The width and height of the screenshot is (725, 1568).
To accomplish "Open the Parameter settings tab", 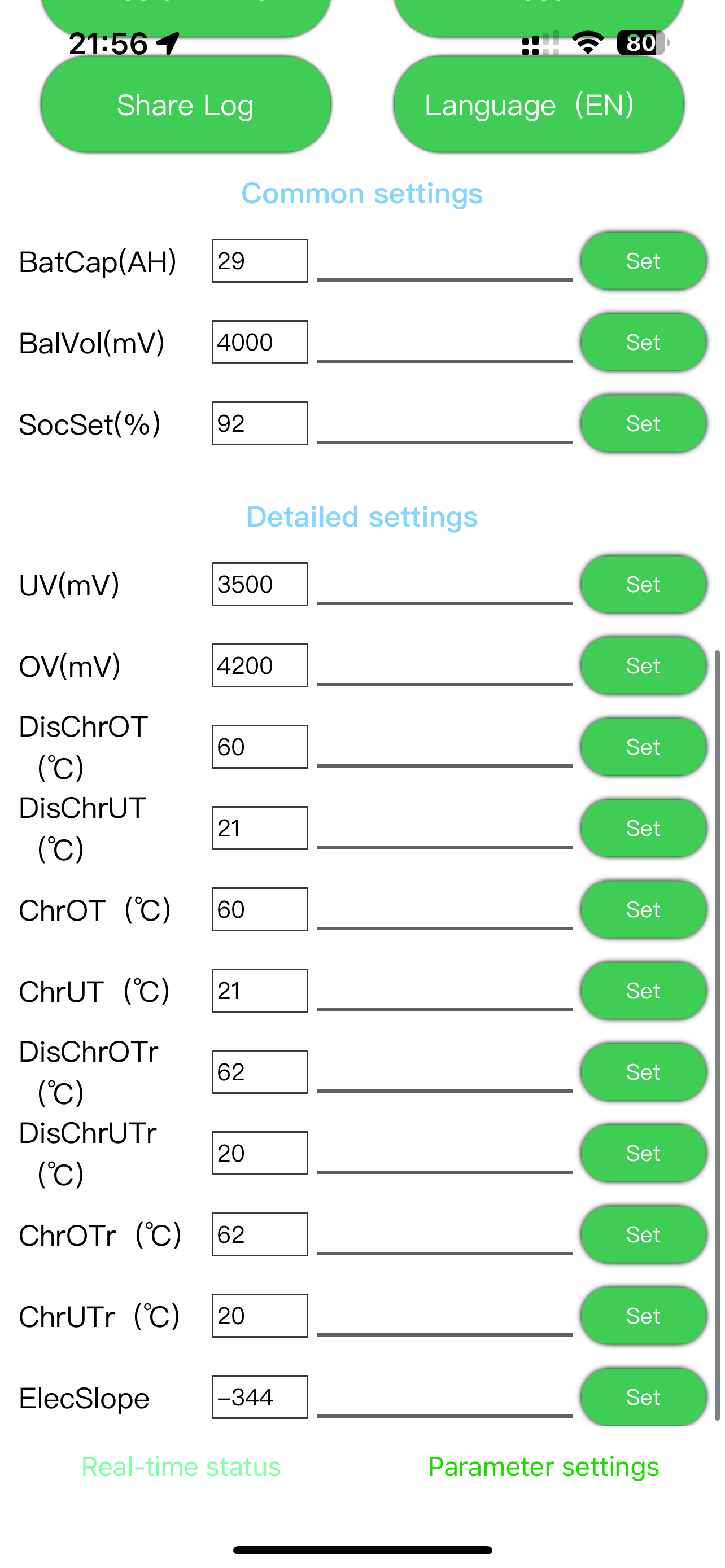I will tap(543, 1467).
